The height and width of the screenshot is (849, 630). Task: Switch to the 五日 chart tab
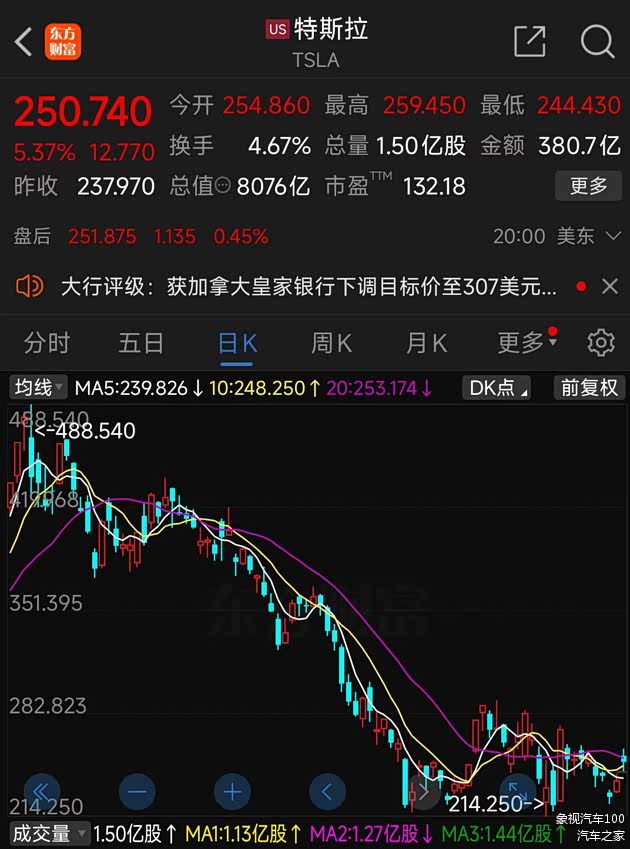pyautogui.click(x=141, y=343)
